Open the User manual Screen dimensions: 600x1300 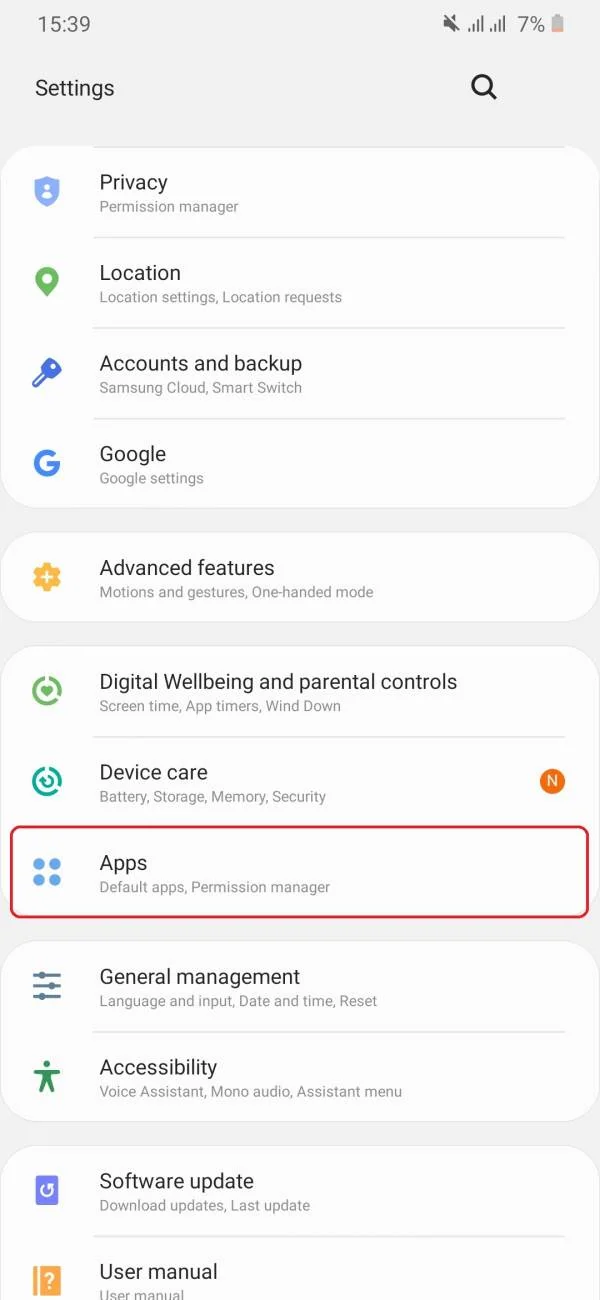[300, 1275]
